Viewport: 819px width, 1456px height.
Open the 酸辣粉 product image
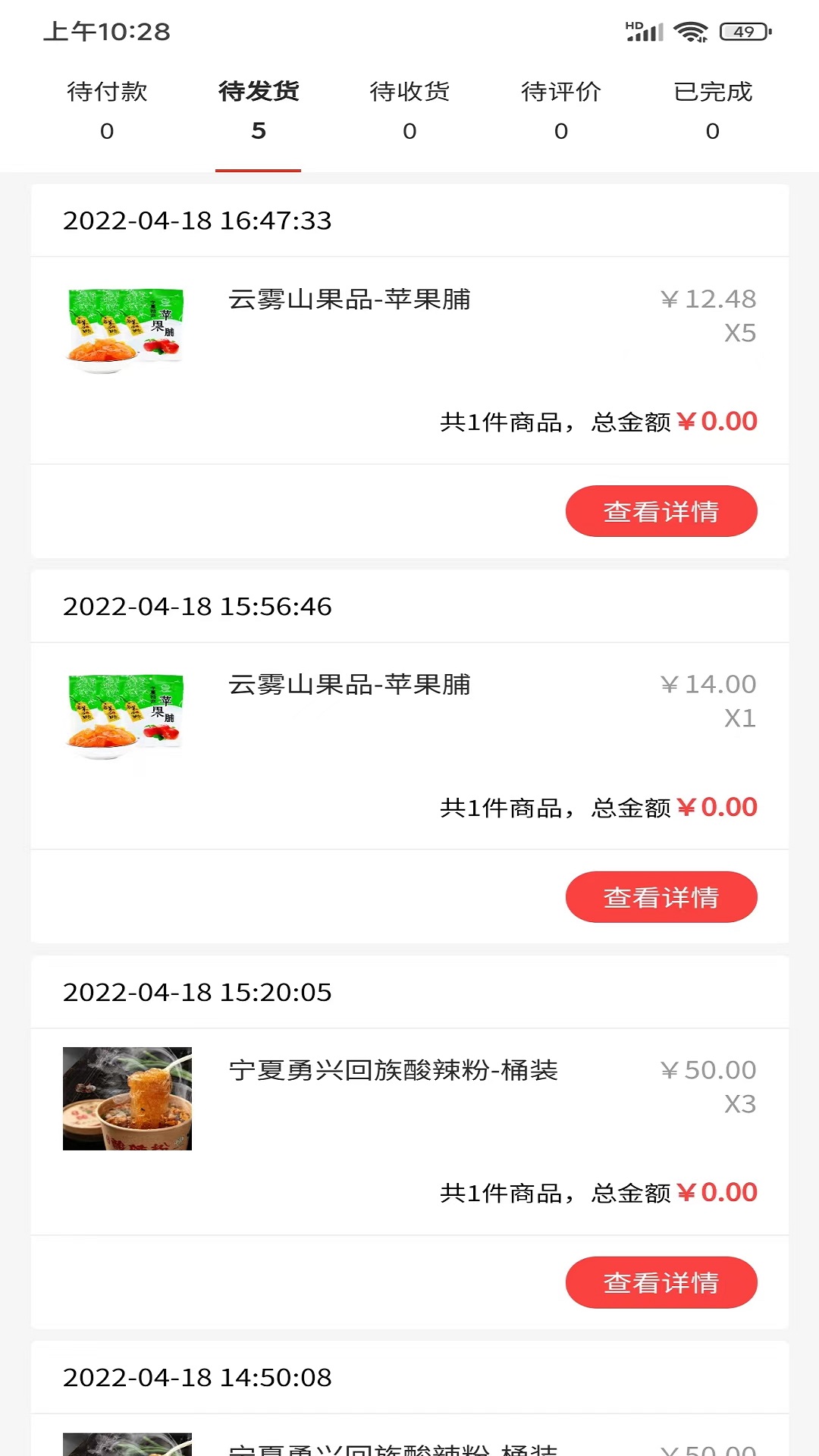pos(125,1100)
